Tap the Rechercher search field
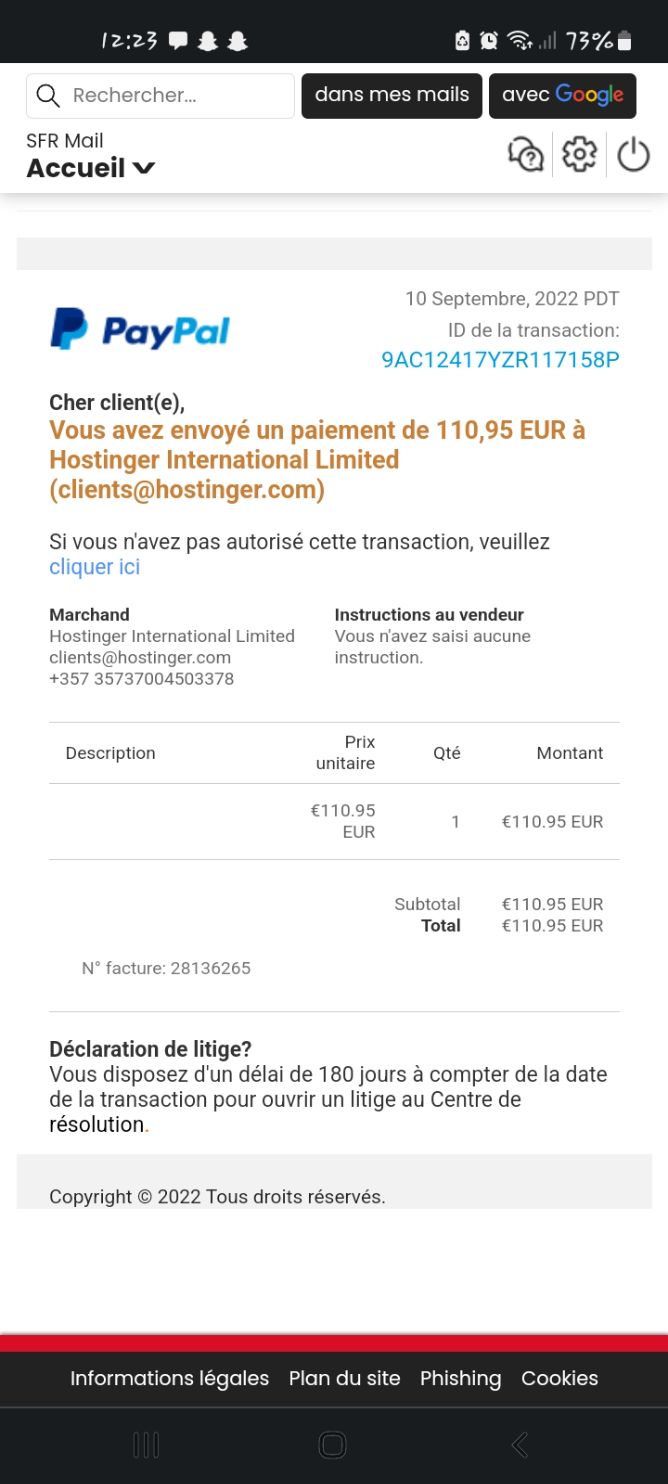This screenshot has width=668, height=1484. tap(160, 96)
